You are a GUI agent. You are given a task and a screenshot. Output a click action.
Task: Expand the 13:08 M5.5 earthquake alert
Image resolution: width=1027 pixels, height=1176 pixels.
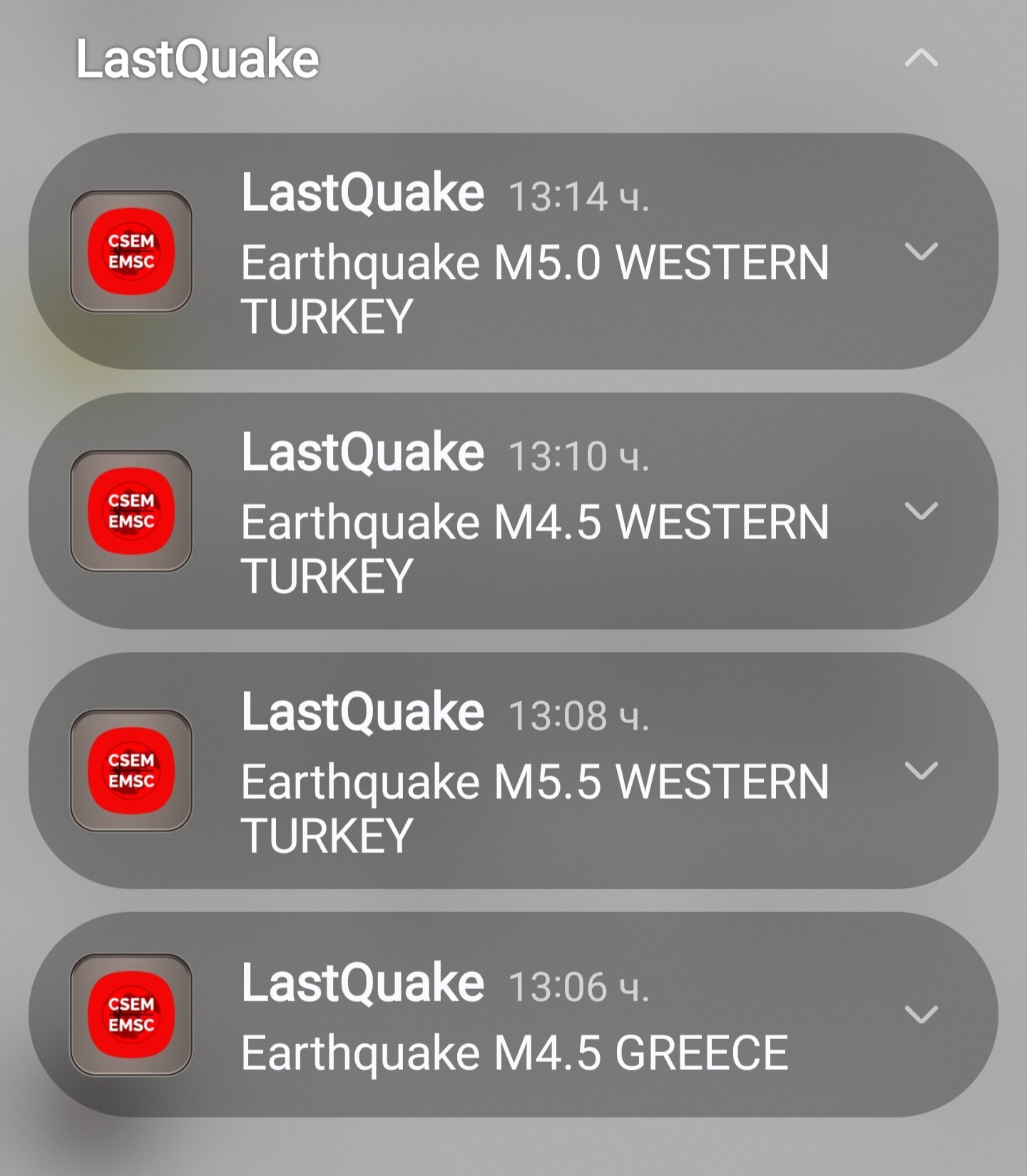[x=921, y=770]
